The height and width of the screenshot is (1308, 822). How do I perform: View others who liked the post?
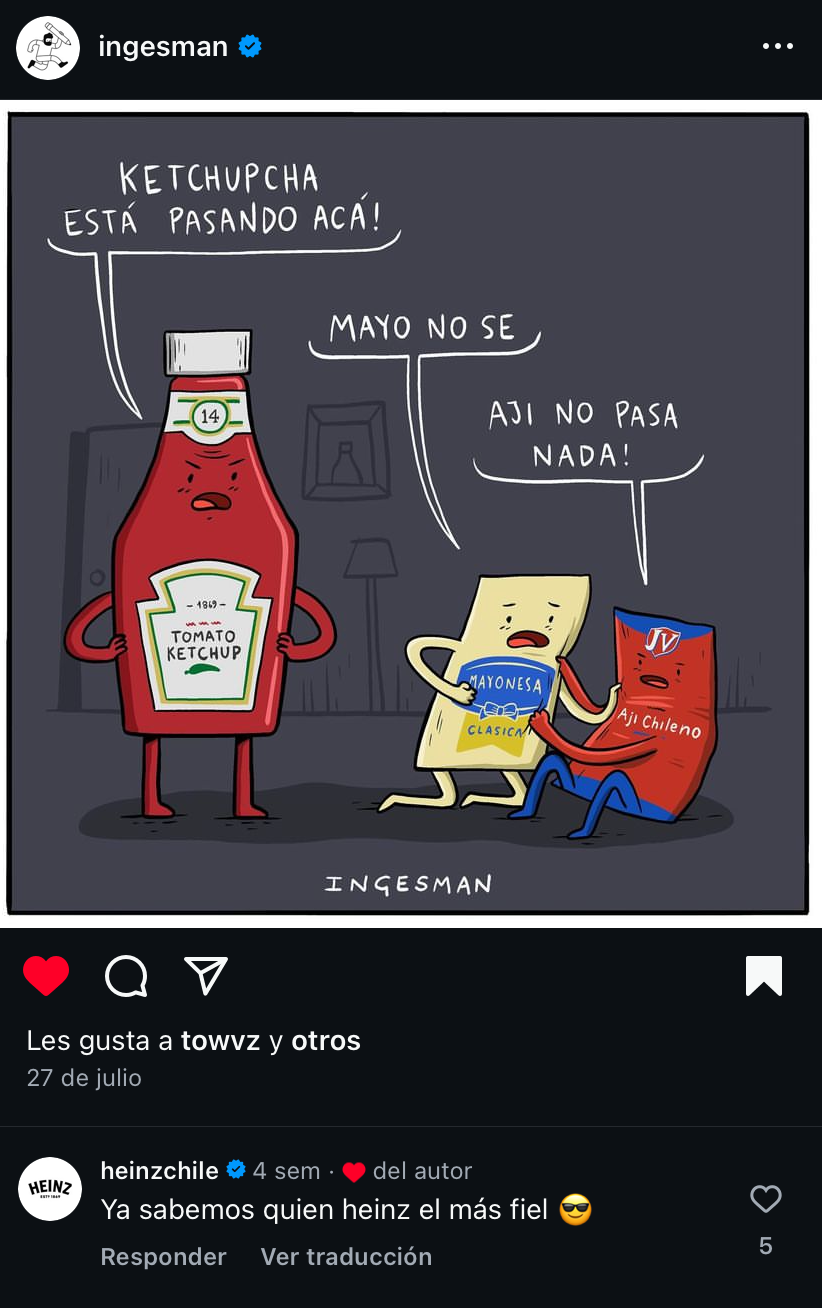click(325, 1041)
